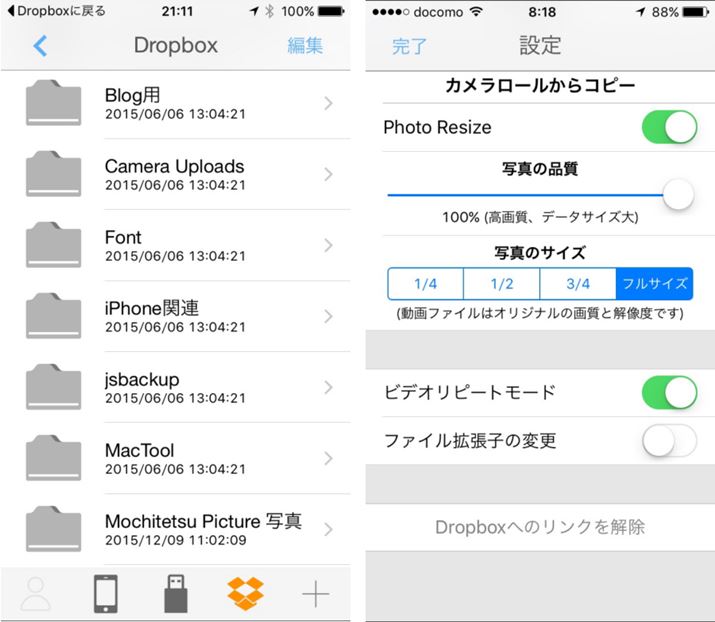The image size is (715, 622).
Task: Tap the plus icon to add
Action: [315, 594]
